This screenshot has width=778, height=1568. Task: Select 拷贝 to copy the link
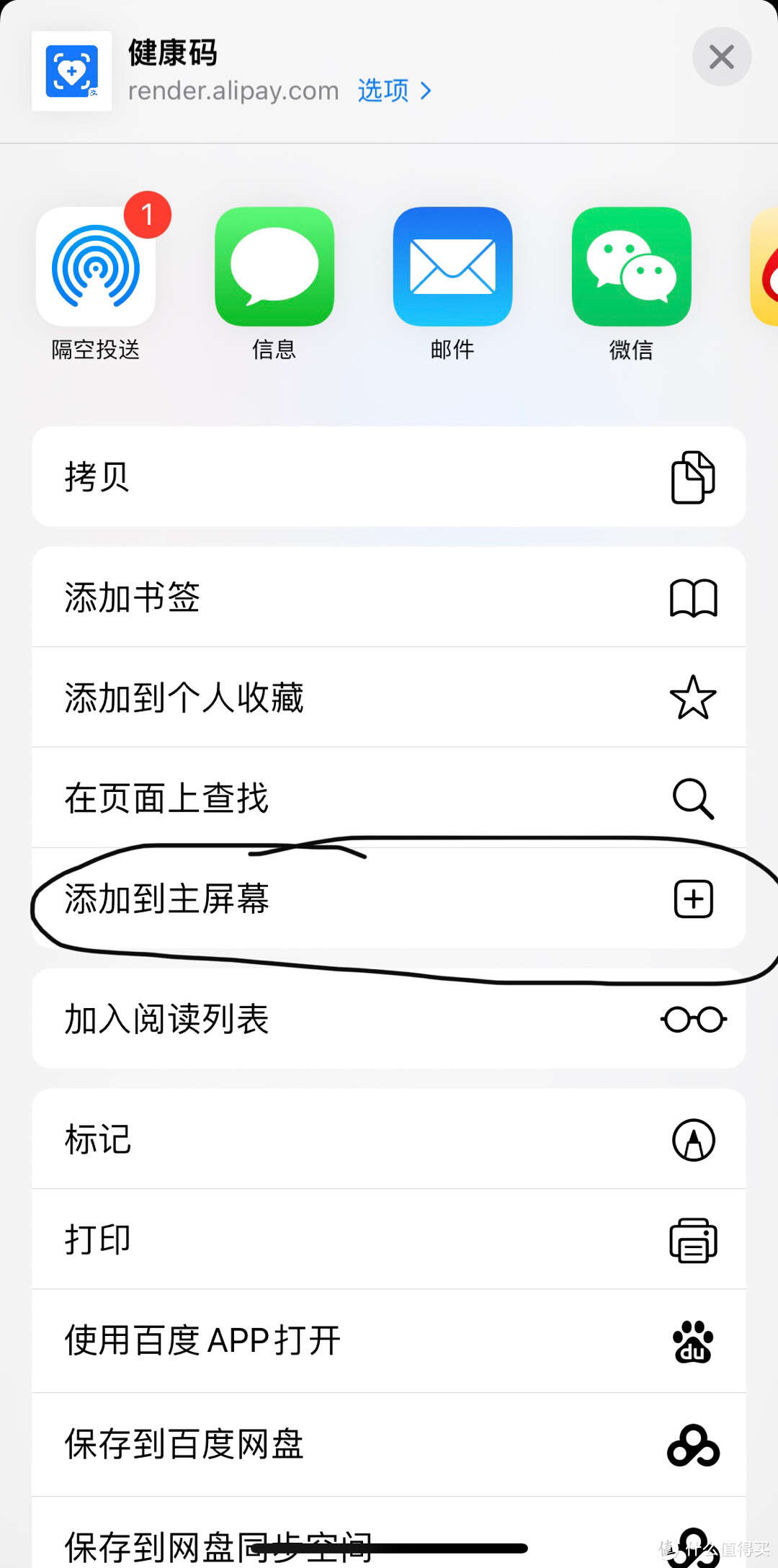click(389, 476)
